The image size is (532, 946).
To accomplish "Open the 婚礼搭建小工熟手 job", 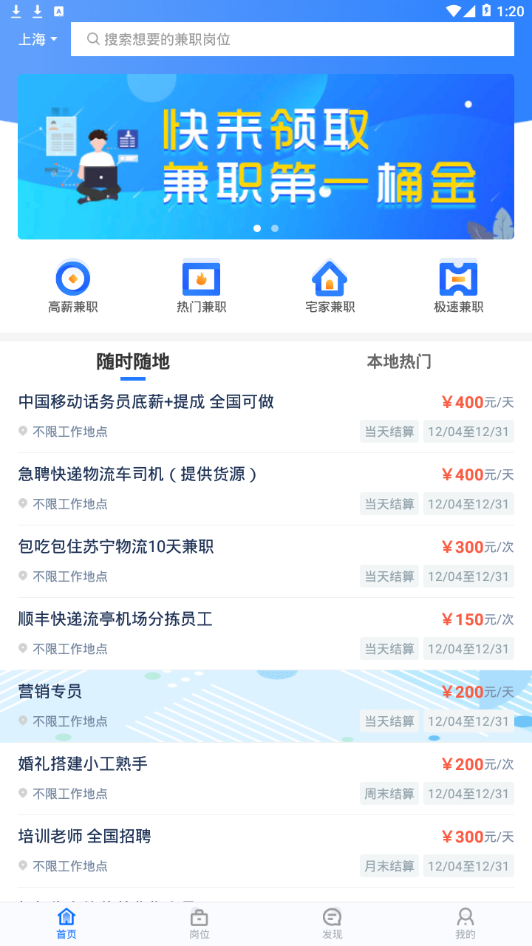I will [266, 779].
